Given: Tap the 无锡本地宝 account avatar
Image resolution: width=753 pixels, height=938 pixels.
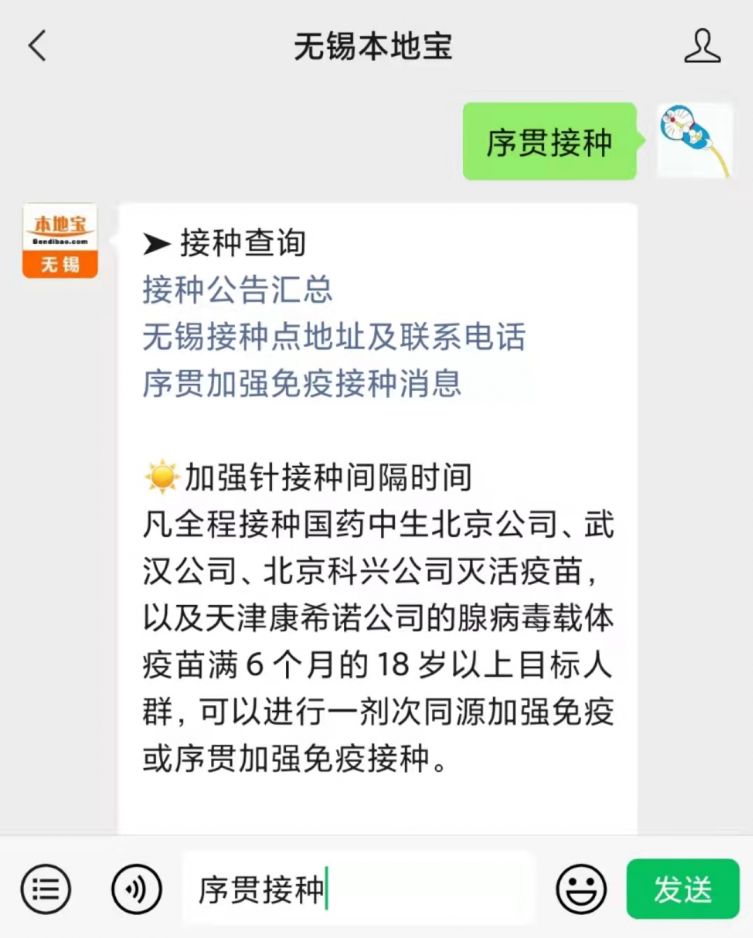Looking at the screenshot, I should [60, 240].
